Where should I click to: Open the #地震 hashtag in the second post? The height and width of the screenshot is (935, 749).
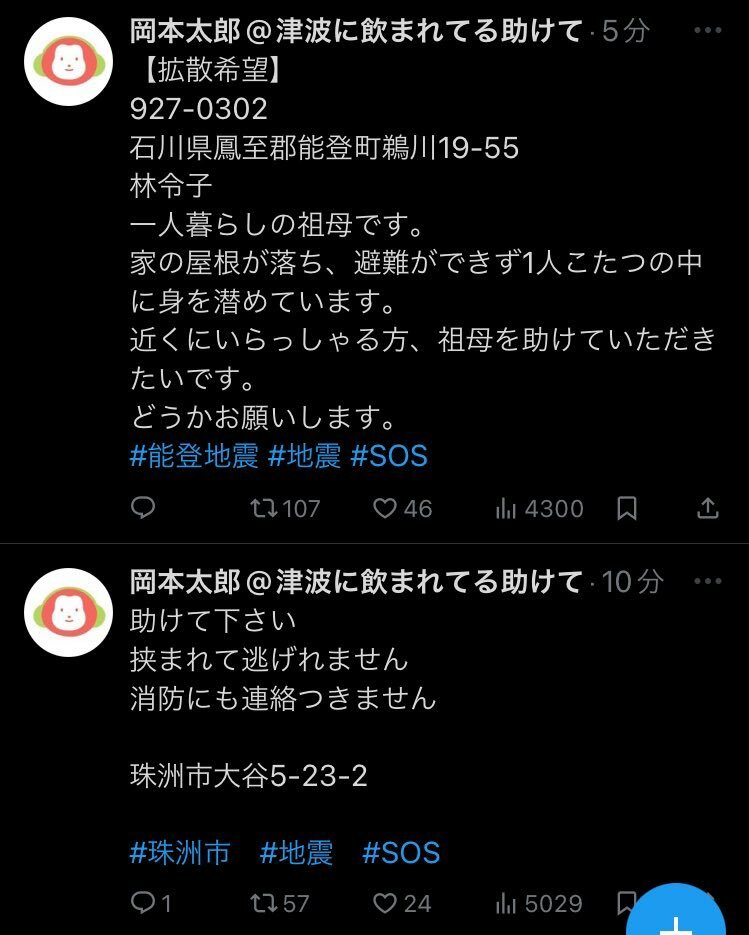coord(296,852)
